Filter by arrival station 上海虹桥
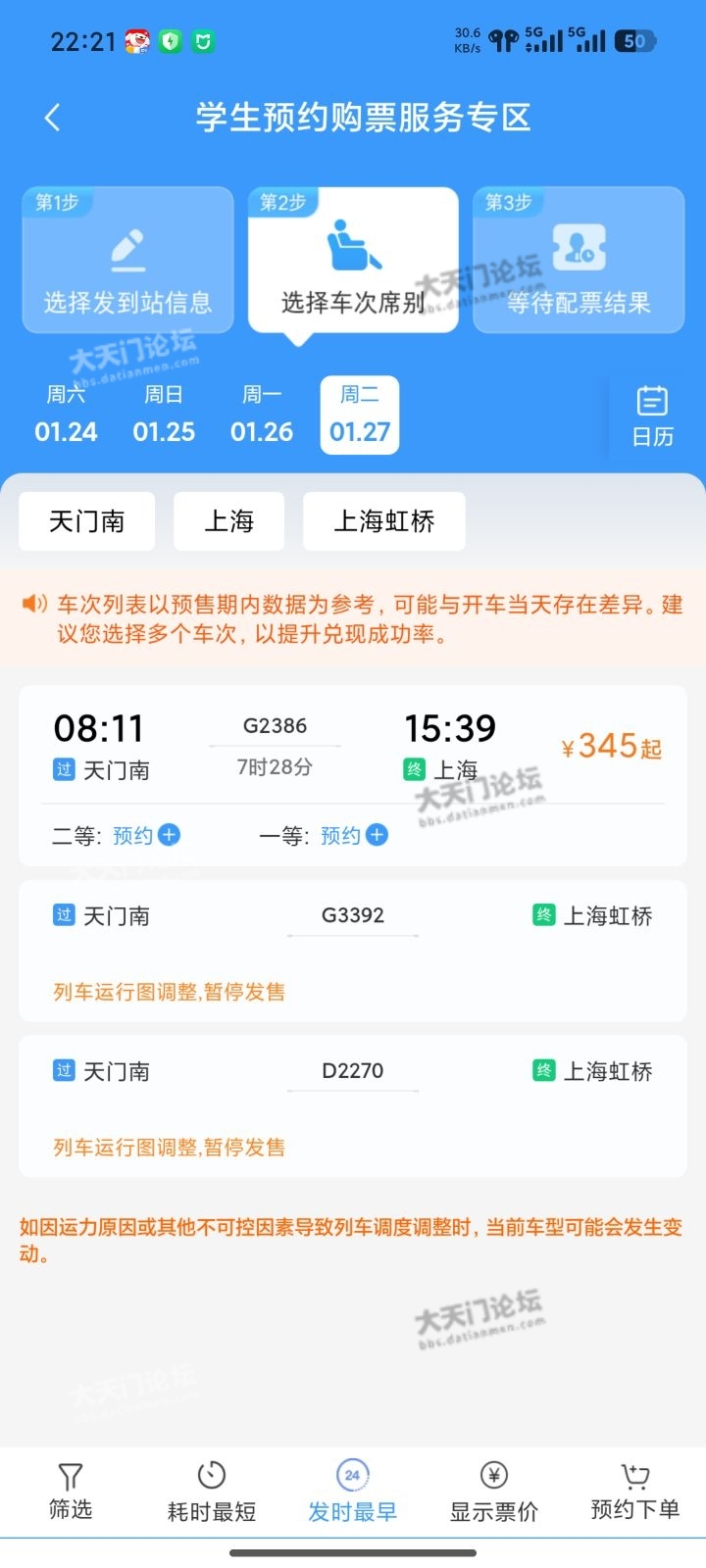 (x=383, y=521)
